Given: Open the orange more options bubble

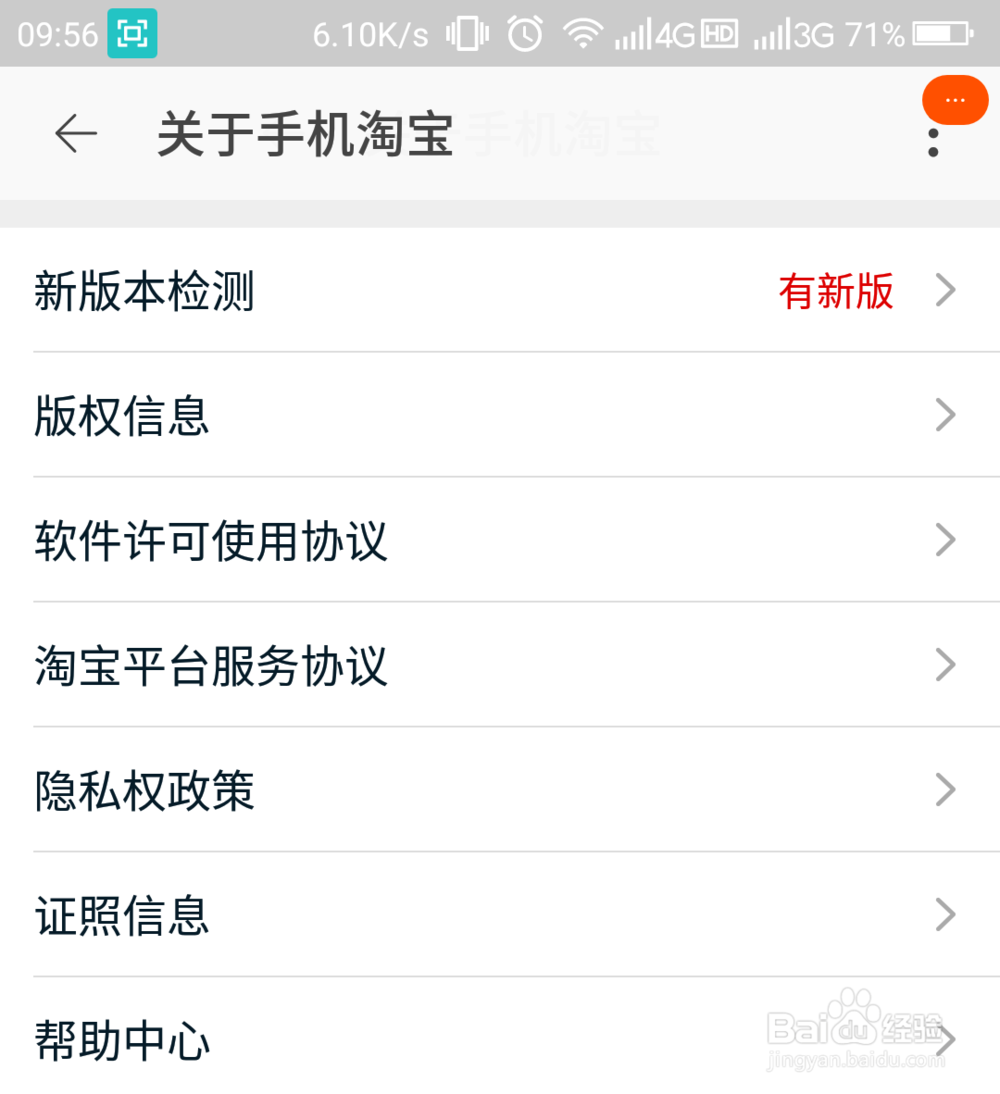Looking at the screenshot, I should (x=955, y=100).
